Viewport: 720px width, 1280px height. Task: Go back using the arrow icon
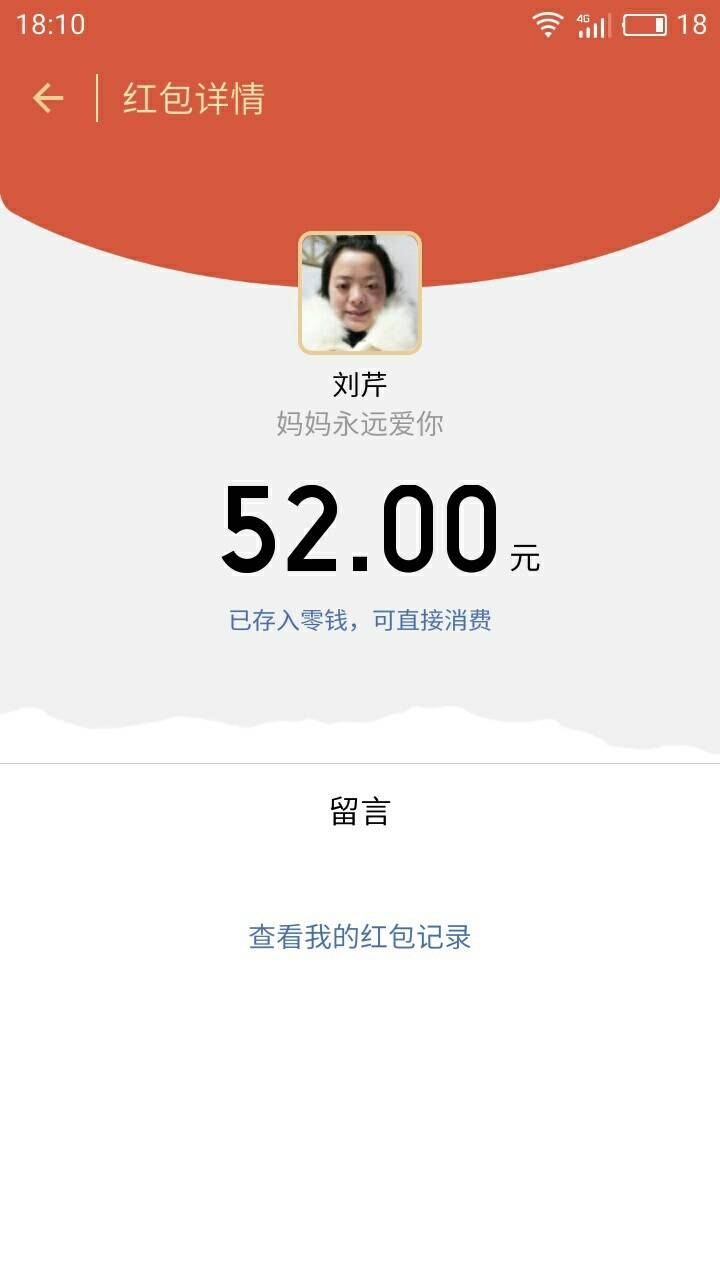pyautogui.click(x=48, y=98)
